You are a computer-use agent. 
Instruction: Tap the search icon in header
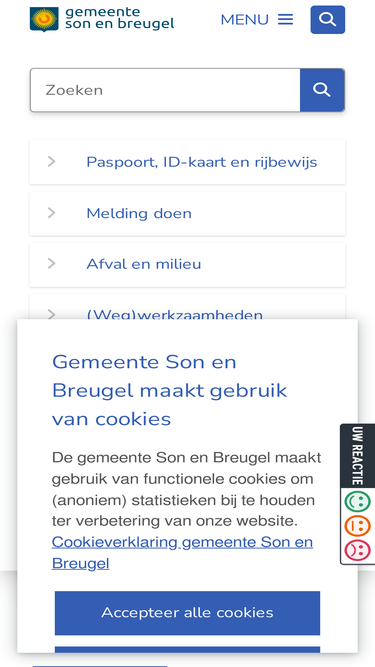[x=327, y=20]
